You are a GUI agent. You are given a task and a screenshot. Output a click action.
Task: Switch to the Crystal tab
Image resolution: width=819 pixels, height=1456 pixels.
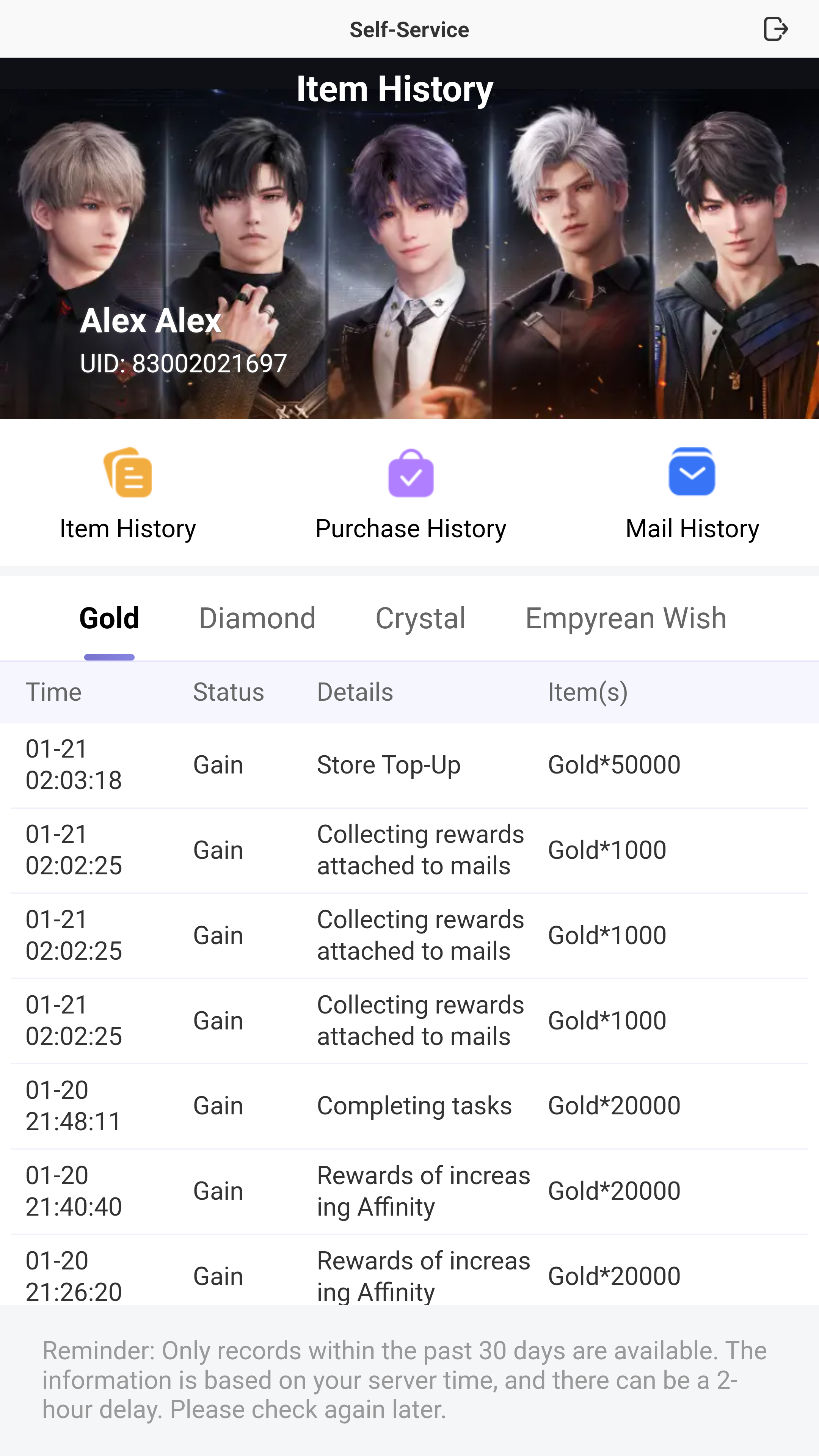point(420,618)
